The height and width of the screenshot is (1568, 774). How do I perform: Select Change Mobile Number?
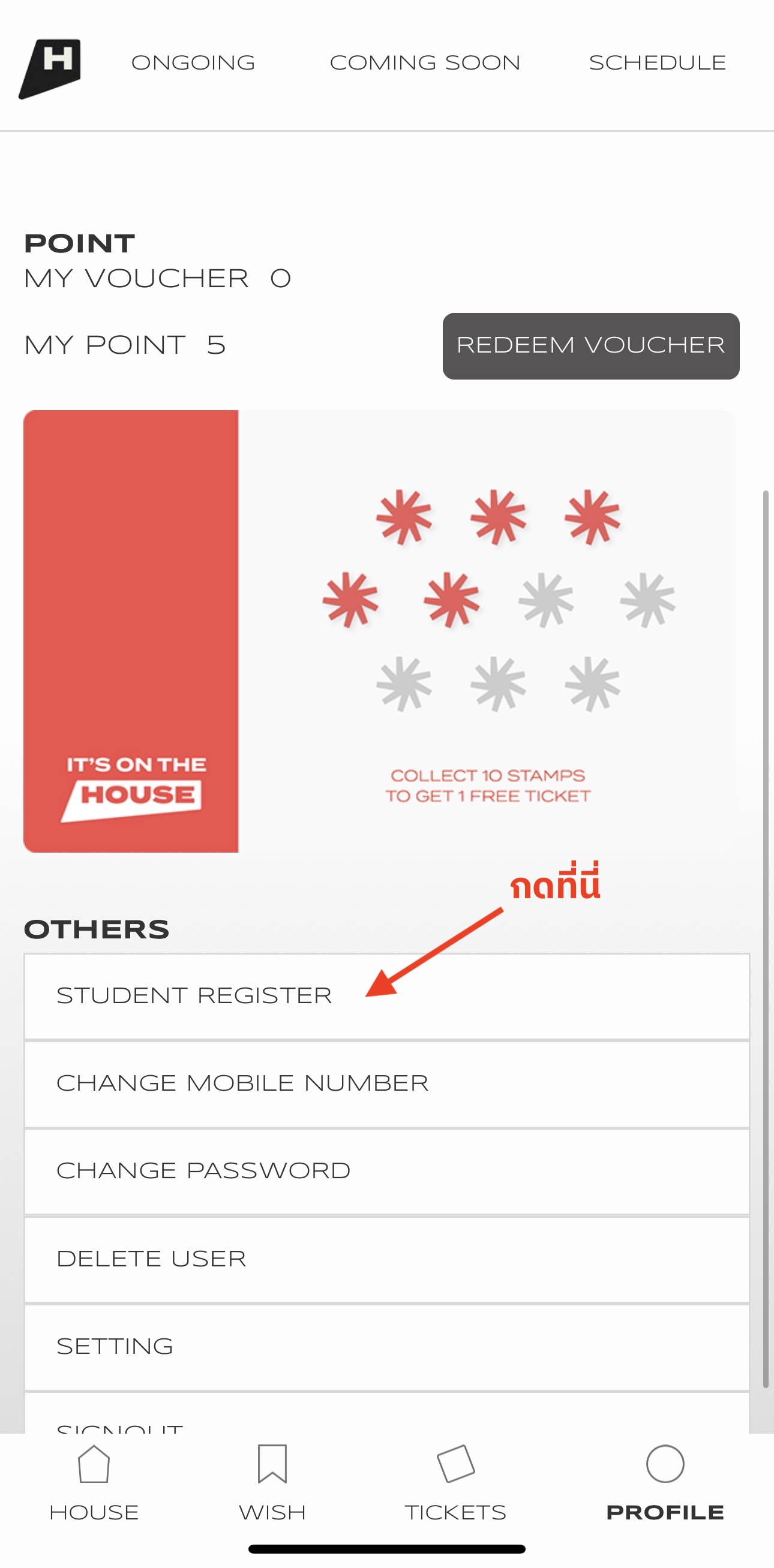(x=386, y=1084)
